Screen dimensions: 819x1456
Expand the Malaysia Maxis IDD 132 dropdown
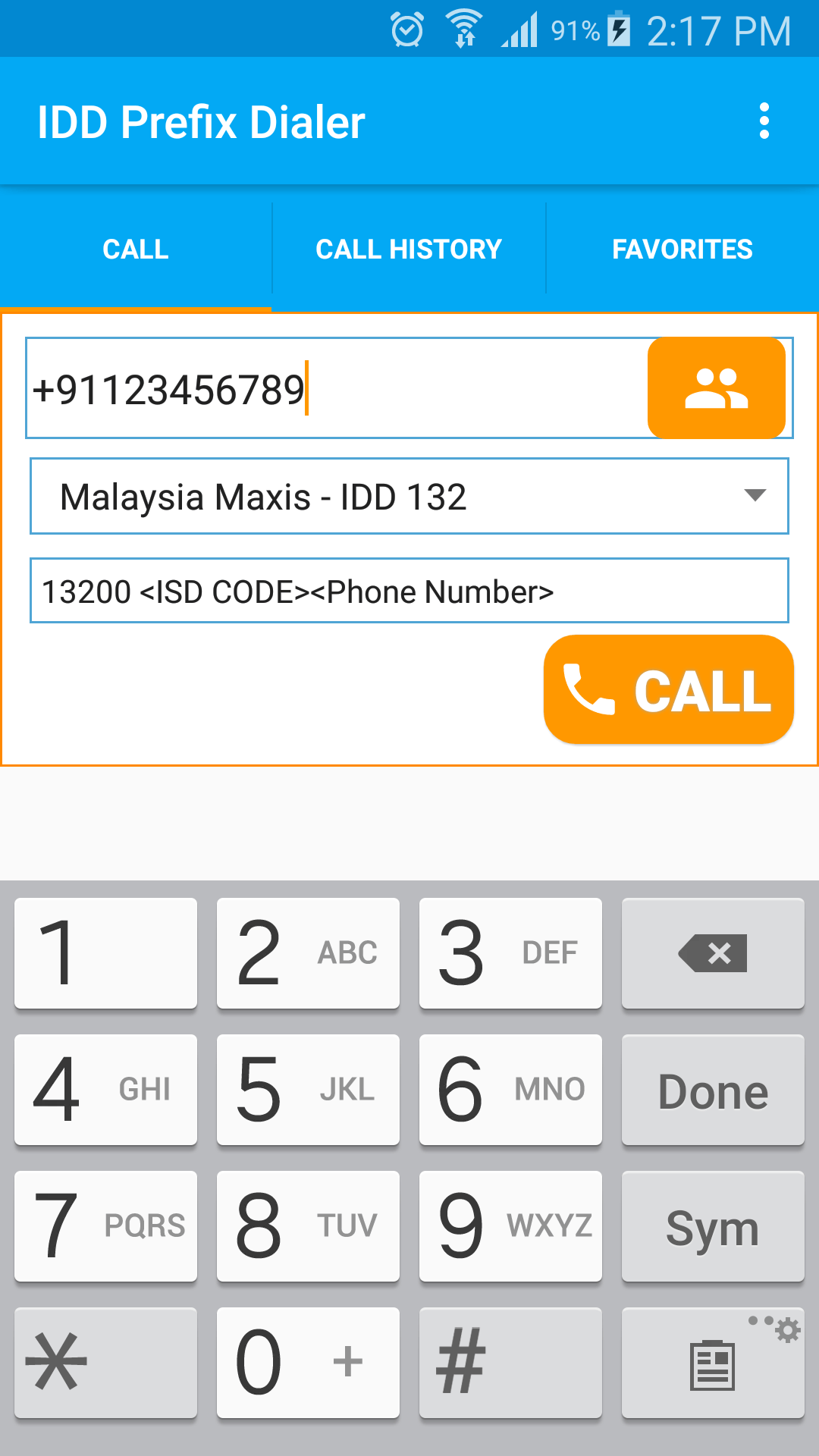click(409, 496)
